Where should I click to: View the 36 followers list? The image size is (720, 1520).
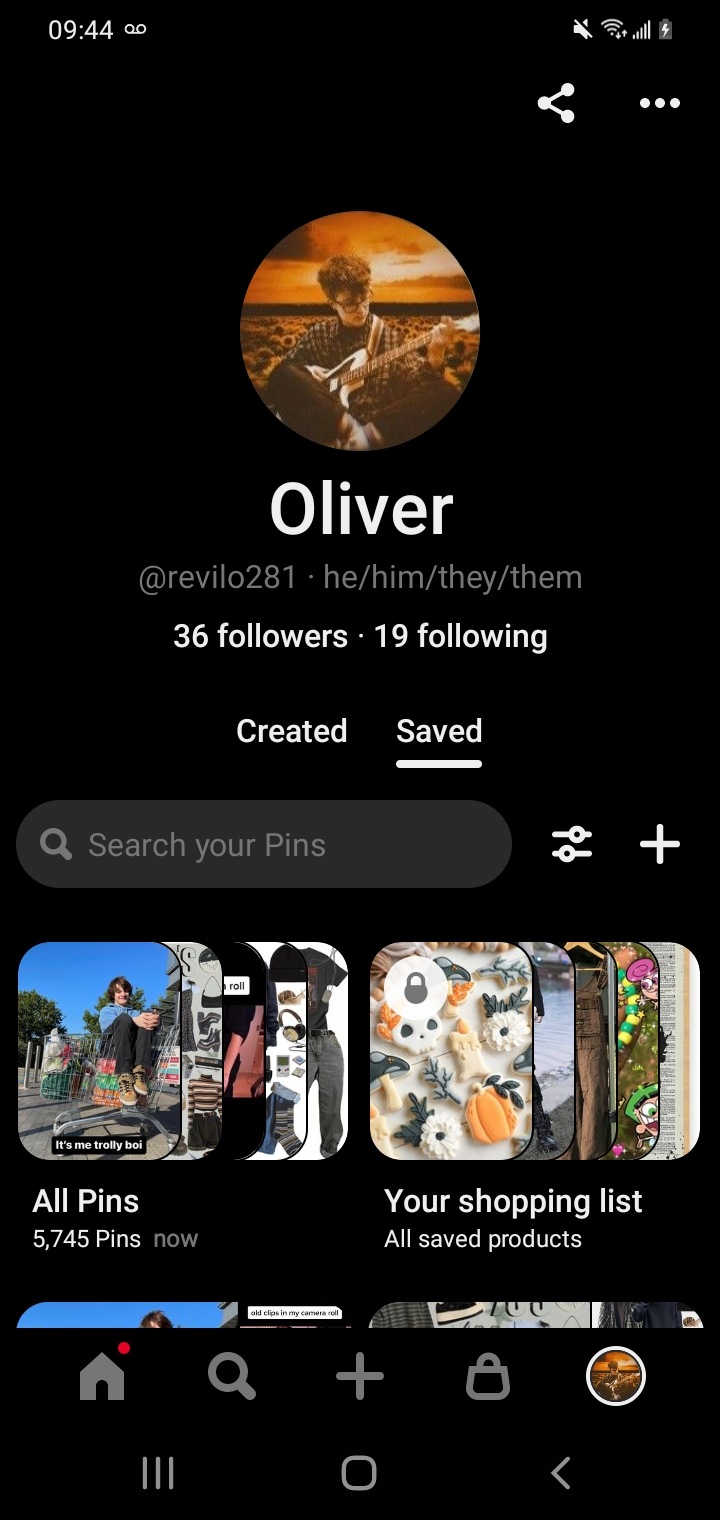pos(259,636)
